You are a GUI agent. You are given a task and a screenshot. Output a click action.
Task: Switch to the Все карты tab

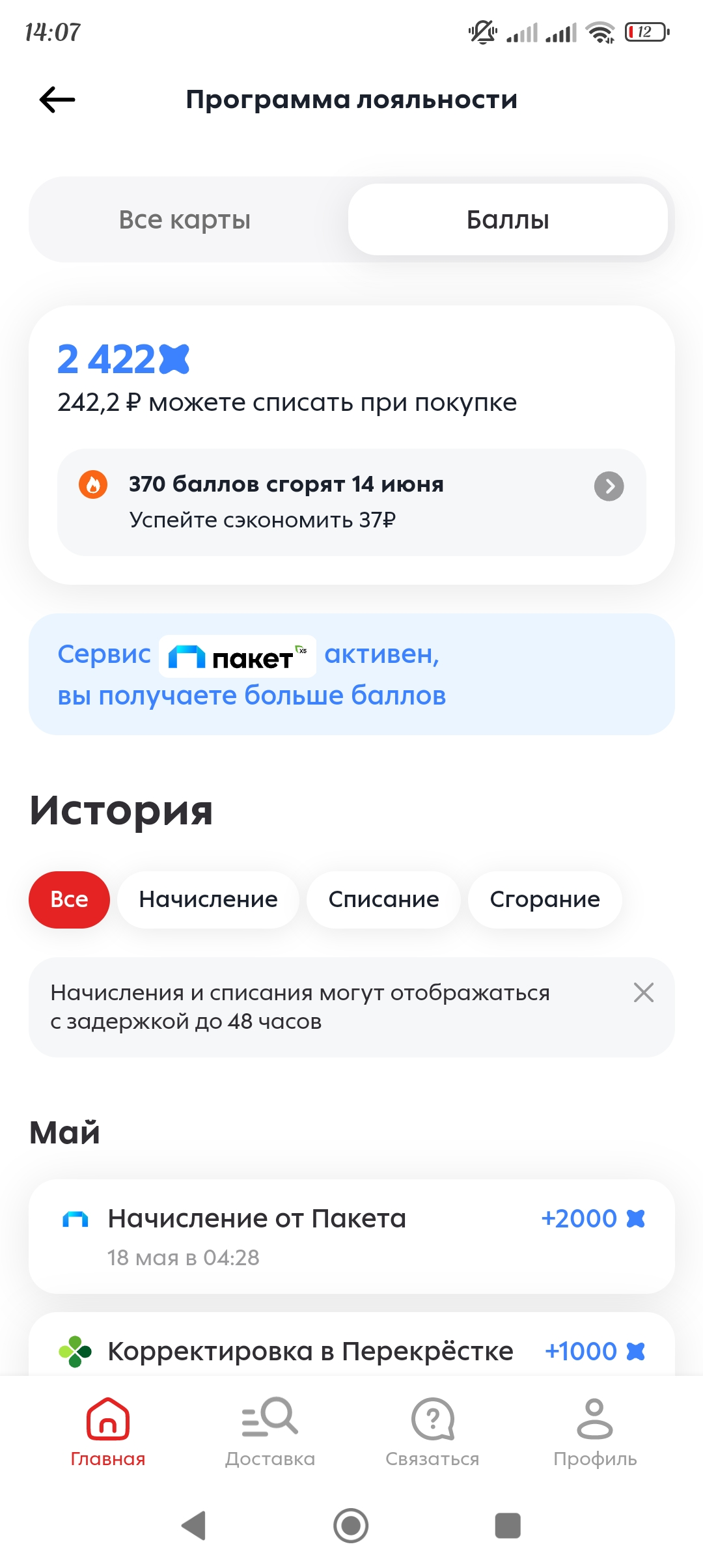[x=185, y=219]
